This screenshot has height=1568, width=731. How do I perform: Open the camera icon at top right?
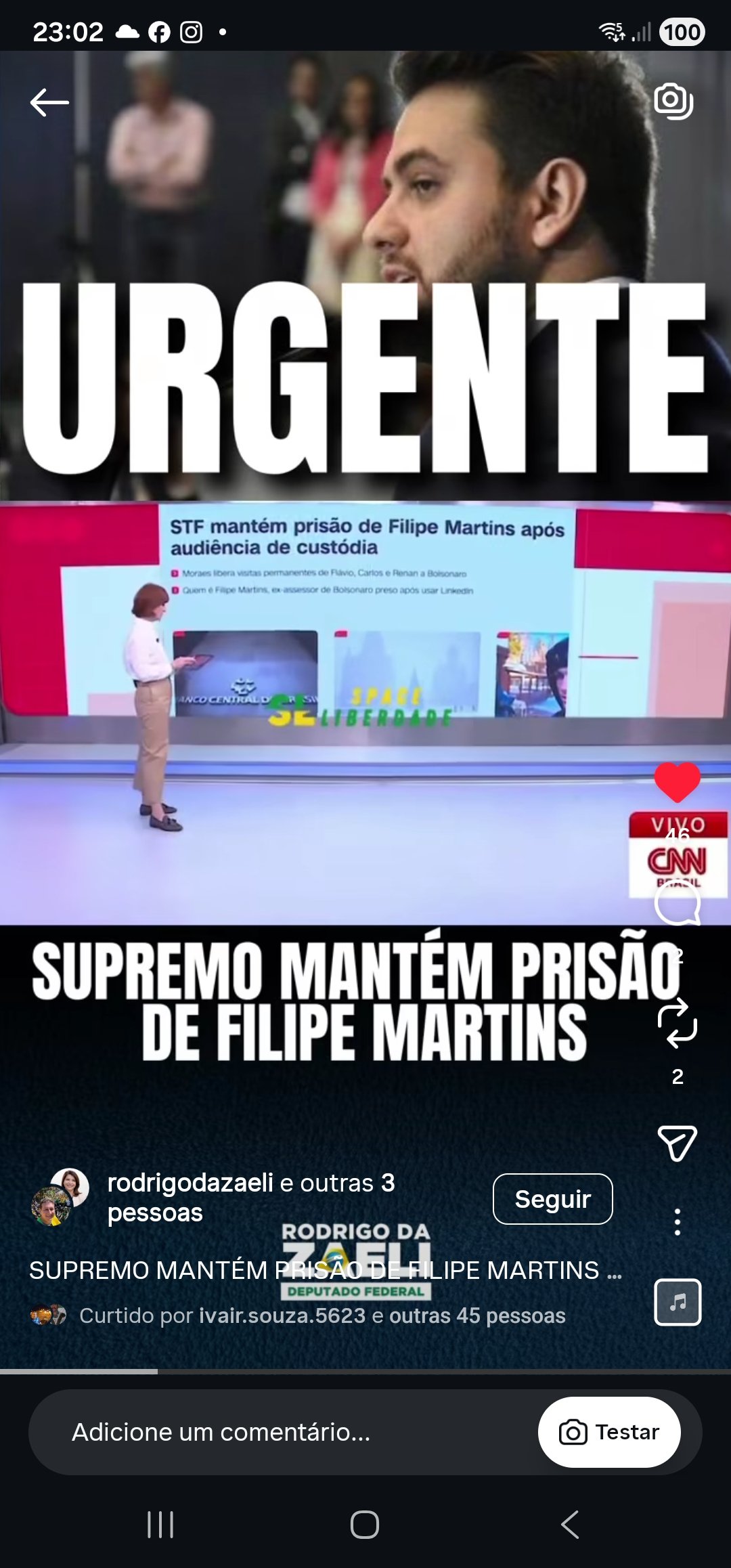point(673,102)
